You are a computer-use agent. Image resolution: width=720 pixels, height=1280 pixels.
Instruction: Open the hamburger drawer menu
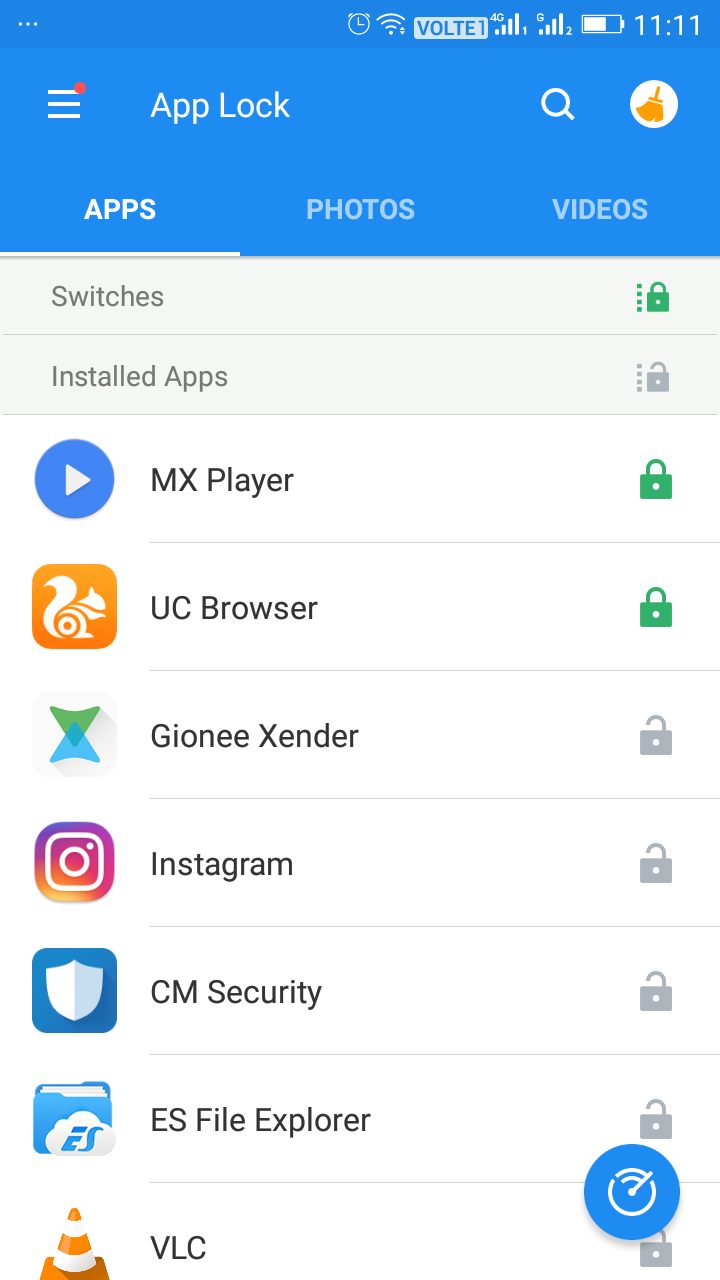[64, 104]
